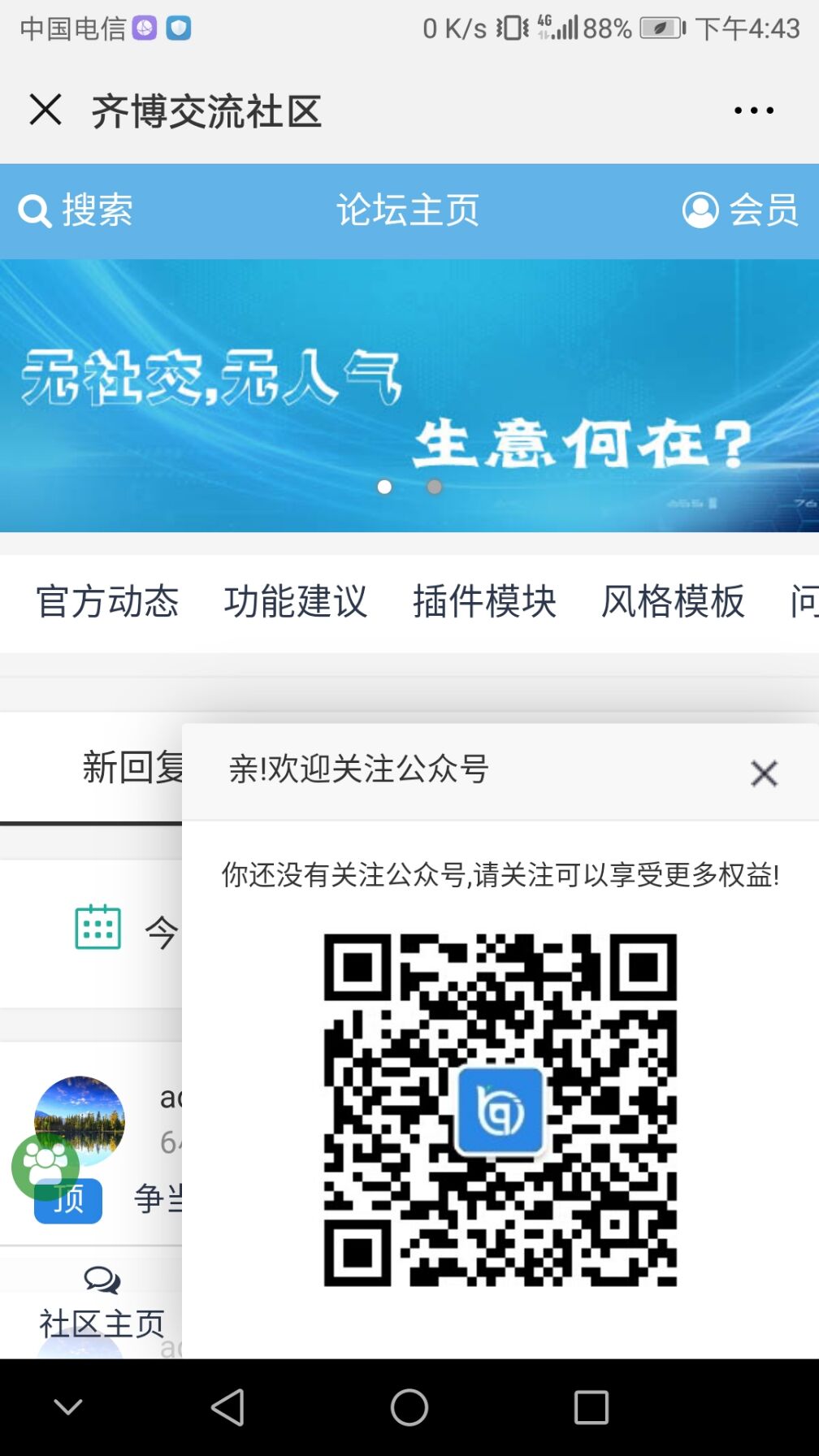Return to the phone home screen
The image size is (819, 1456).
(x=409, y=1407)
